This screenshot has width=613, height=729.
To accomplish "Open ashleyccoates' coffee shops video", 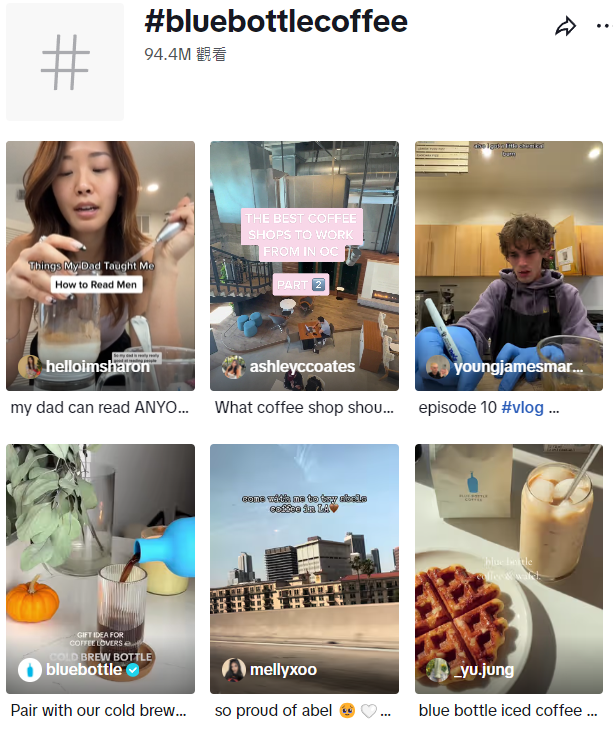I will coord(304,265).
